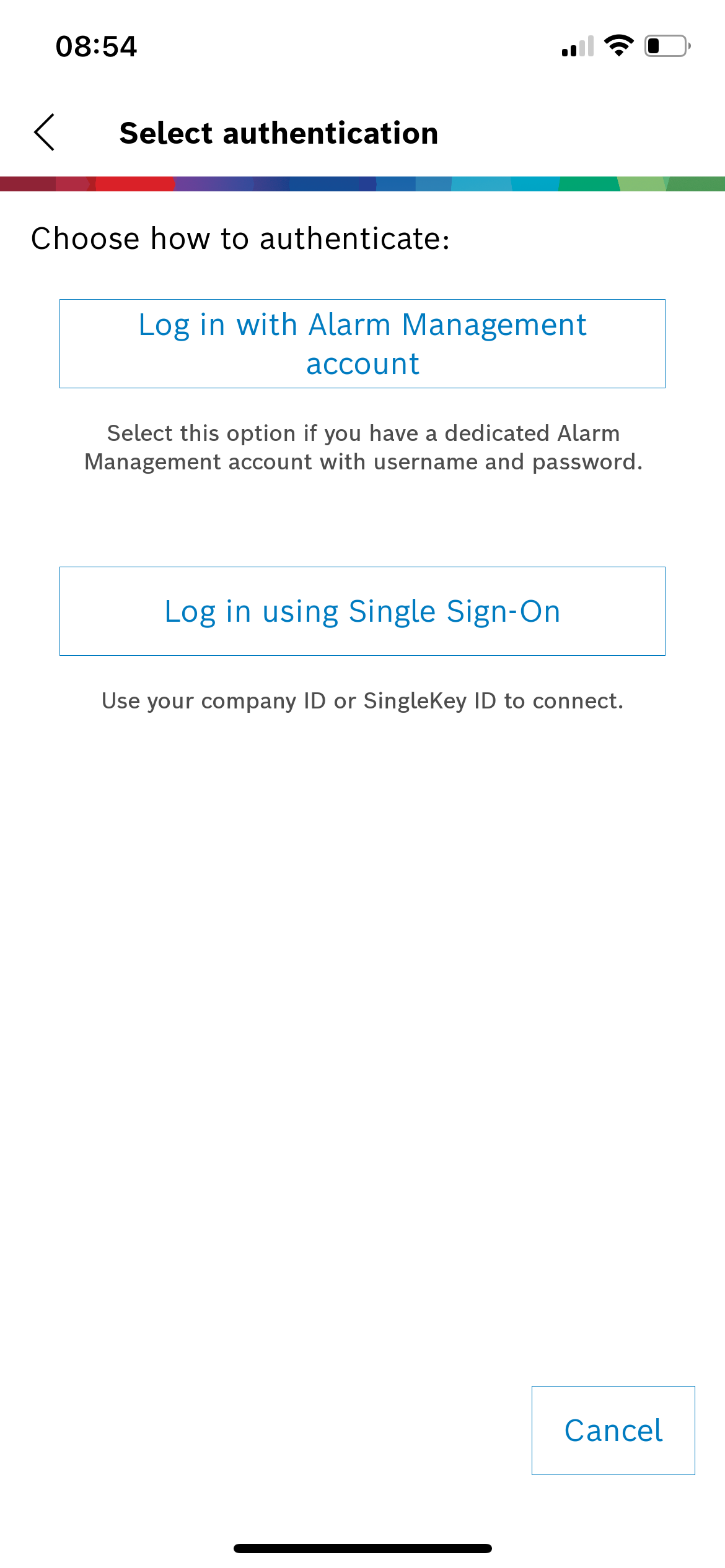
Task: Log in with Alarm Management account
Action: pos(362,344)
